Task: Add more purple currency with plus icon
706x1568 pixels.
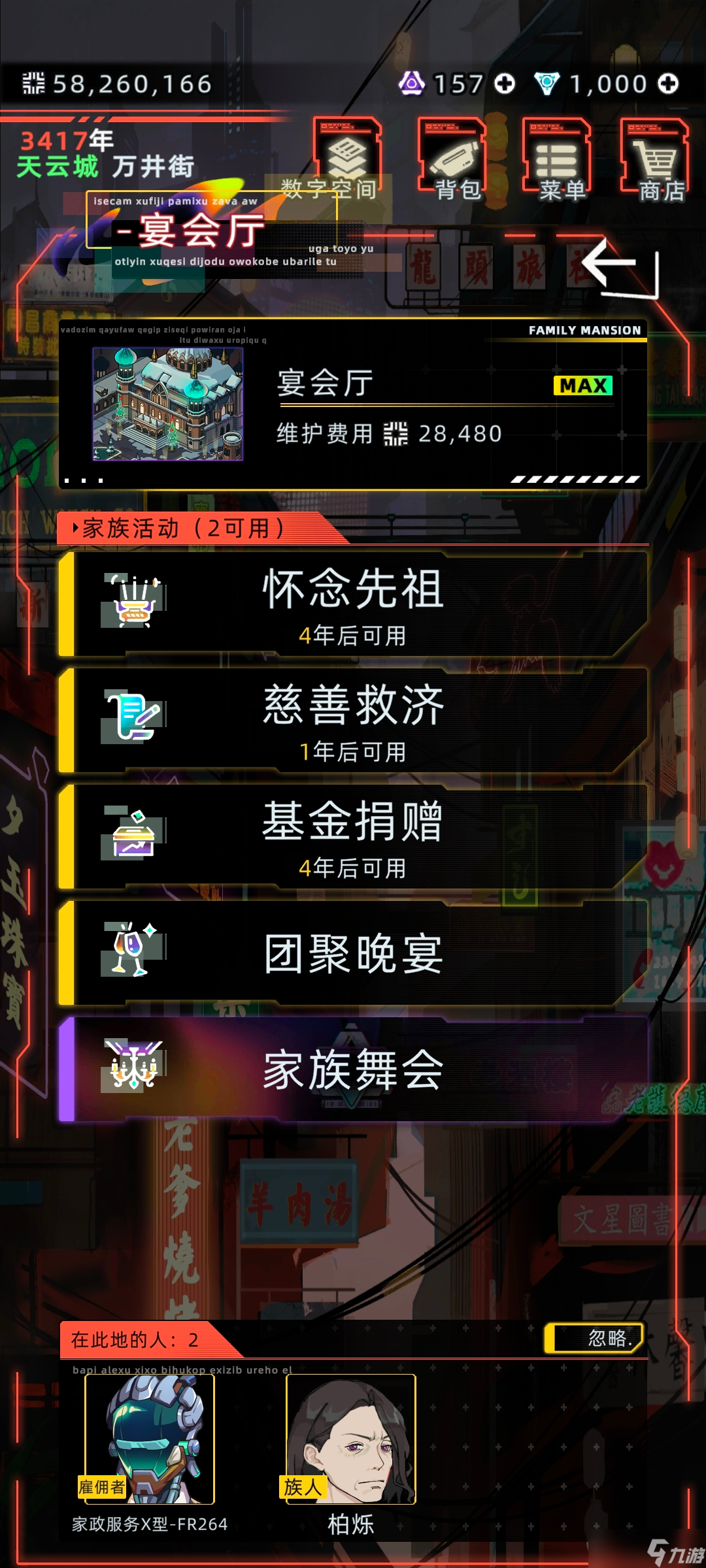Action: tap(505, 84)
